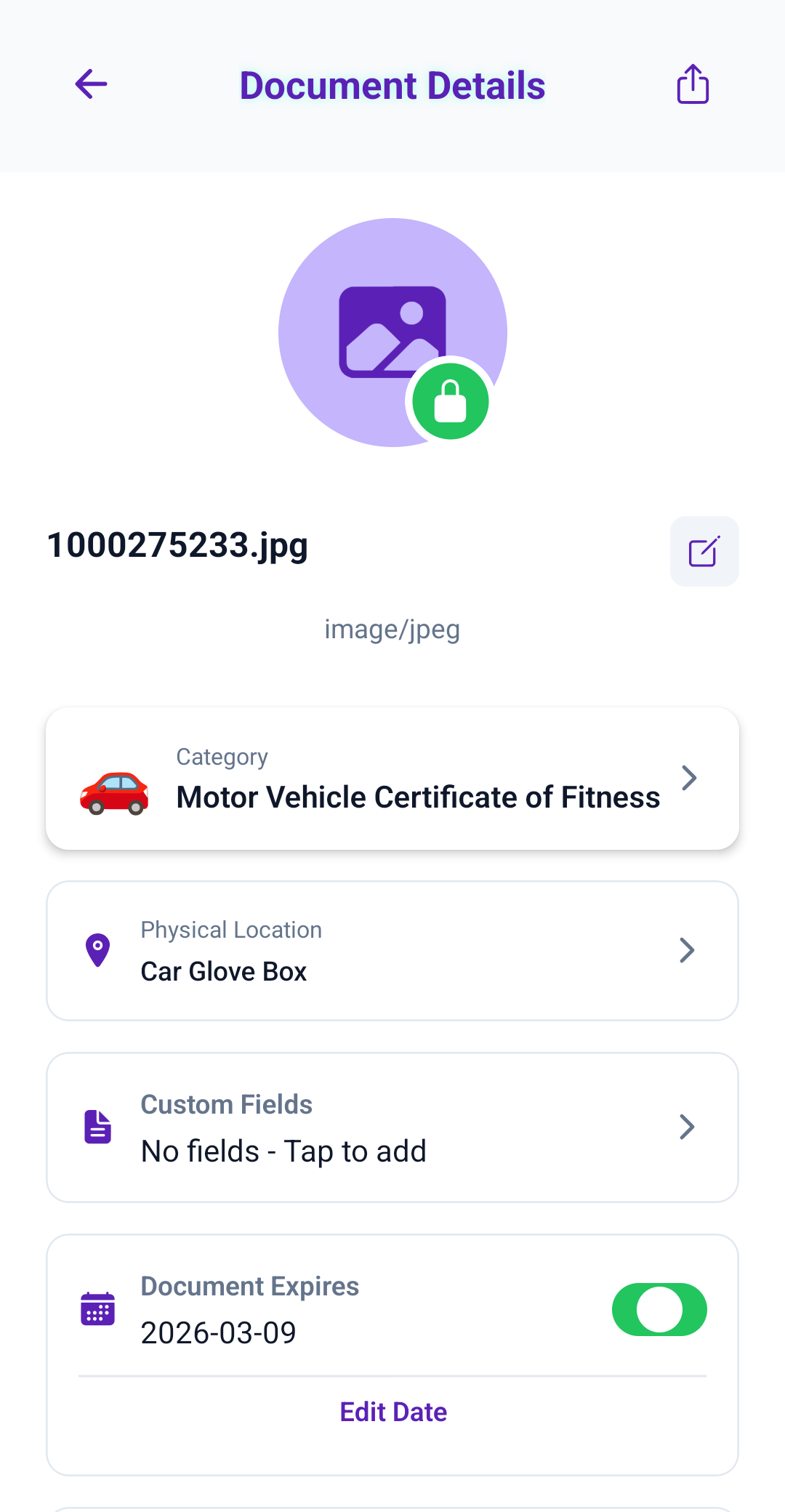
Task: Go back from Document Details
Action: (92, 84)
